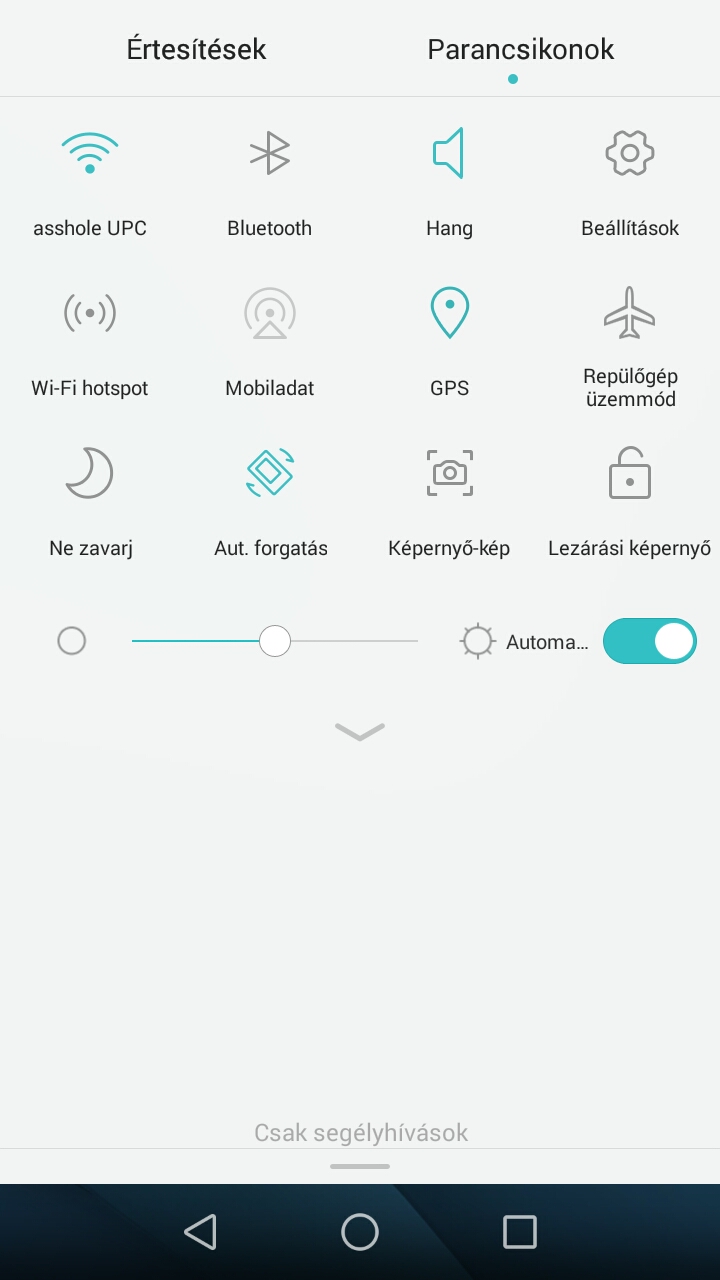This screenshot has height=1280, width=720.
Task: Go back with the navigation bar arrow
Action: 200,1232
